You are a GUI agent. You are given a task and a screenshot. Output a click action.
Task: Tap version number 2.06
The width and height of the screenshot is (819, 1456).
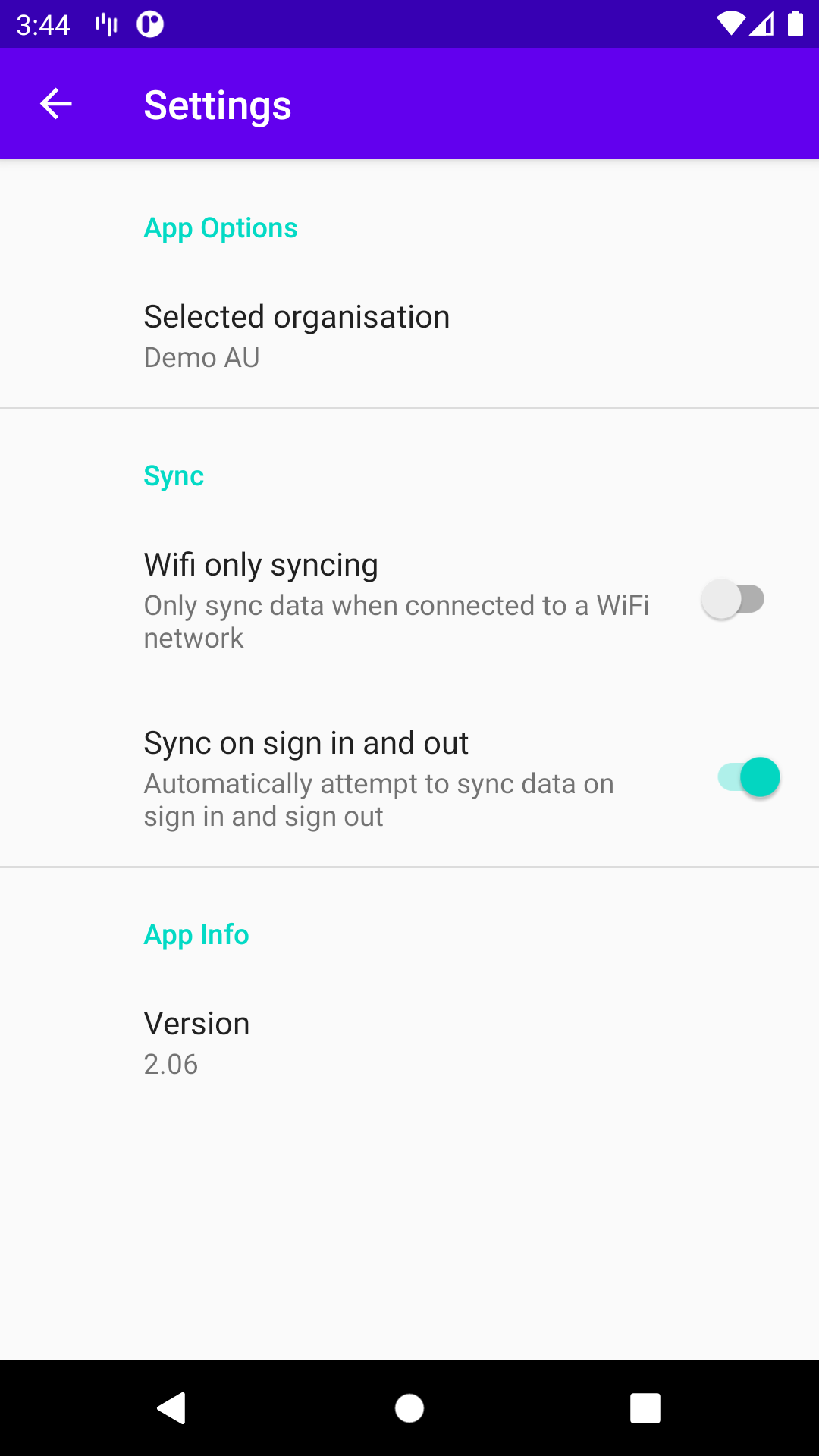[170, 1064]
